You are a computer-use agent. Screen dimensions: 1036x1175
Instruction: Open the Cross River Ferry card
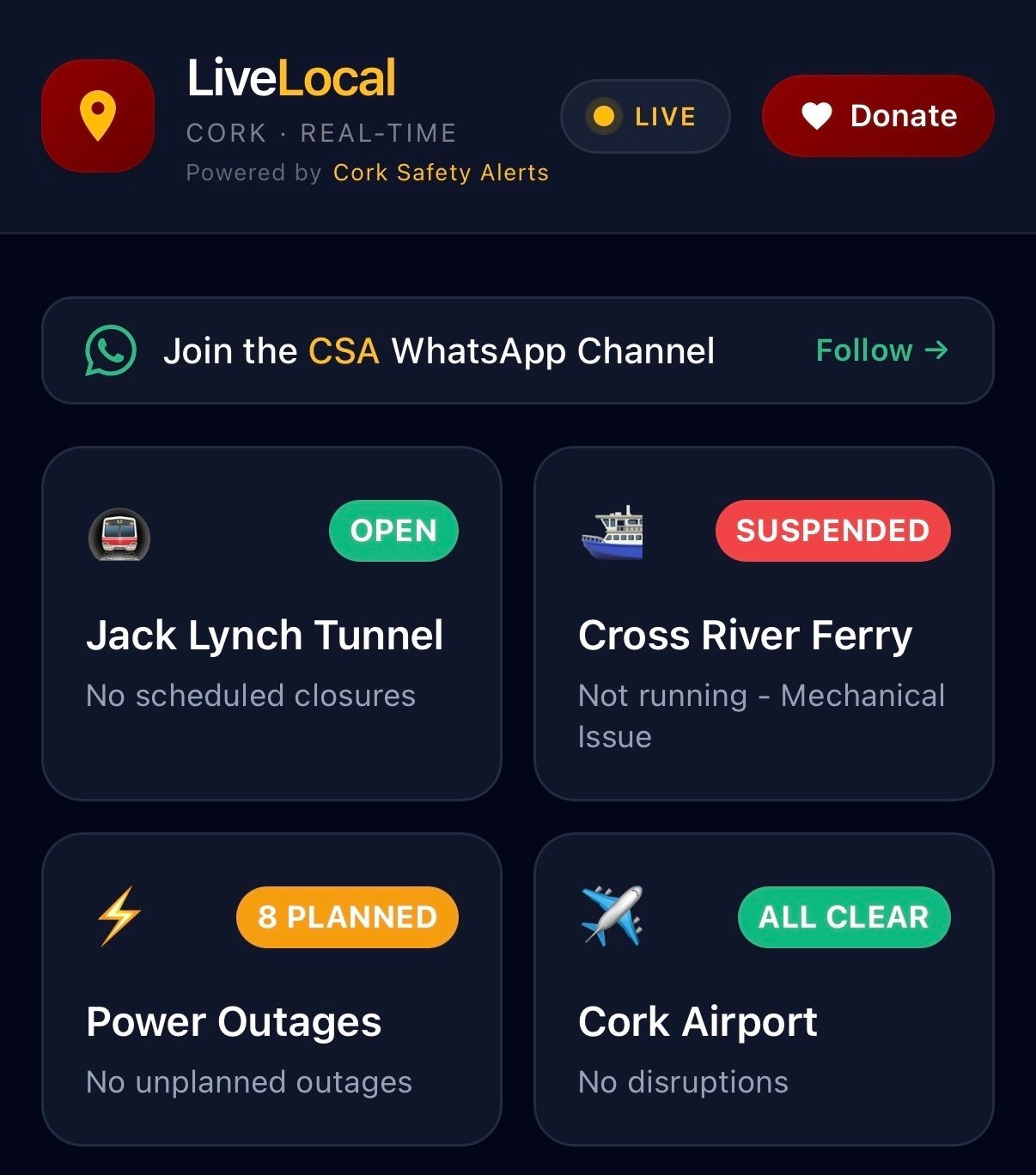763,624
